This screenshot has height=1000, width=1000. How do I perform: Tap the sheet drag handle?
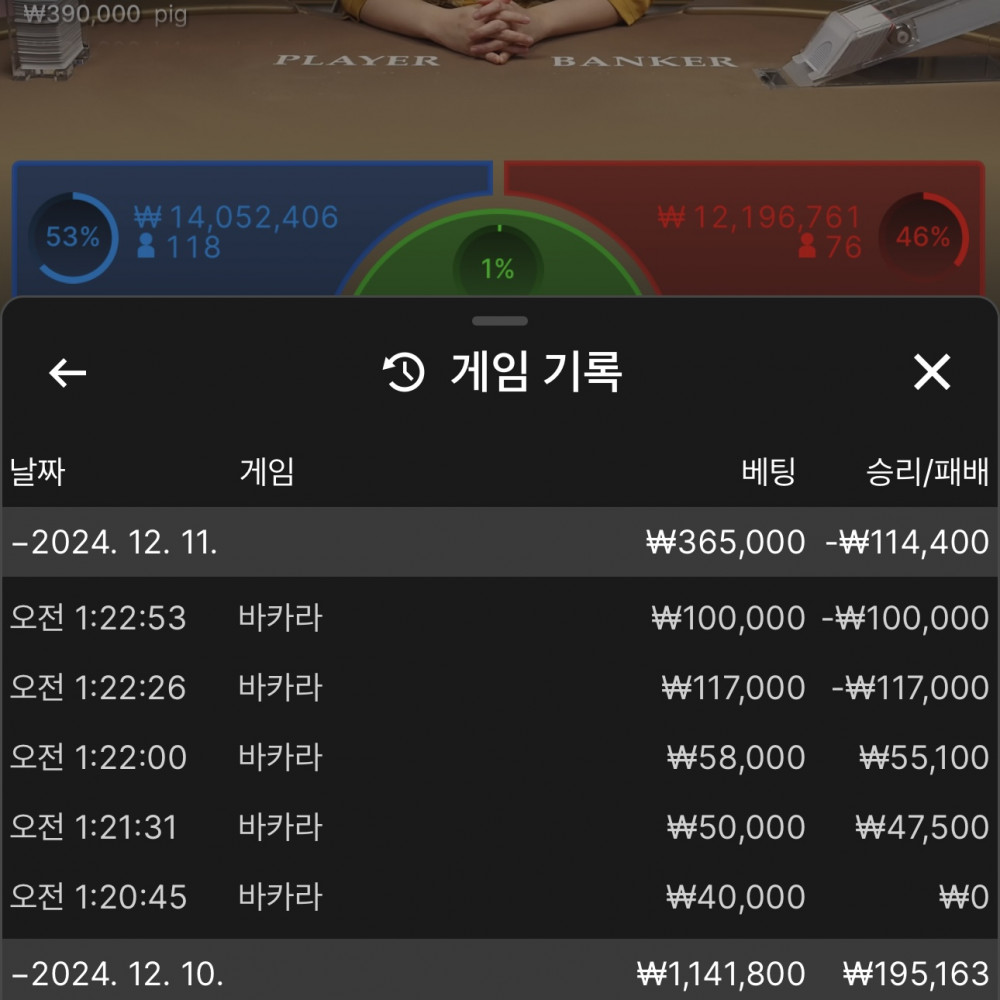(500, 321)
